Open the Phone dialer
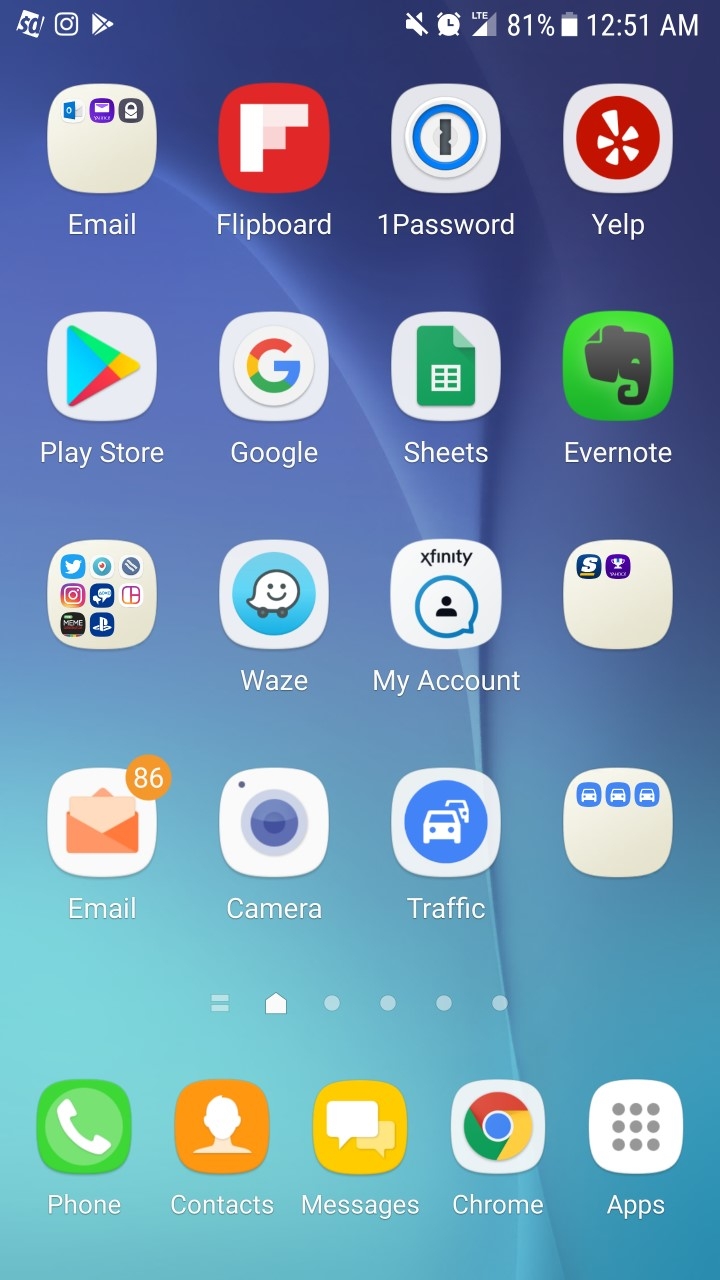 point(84,1127)
